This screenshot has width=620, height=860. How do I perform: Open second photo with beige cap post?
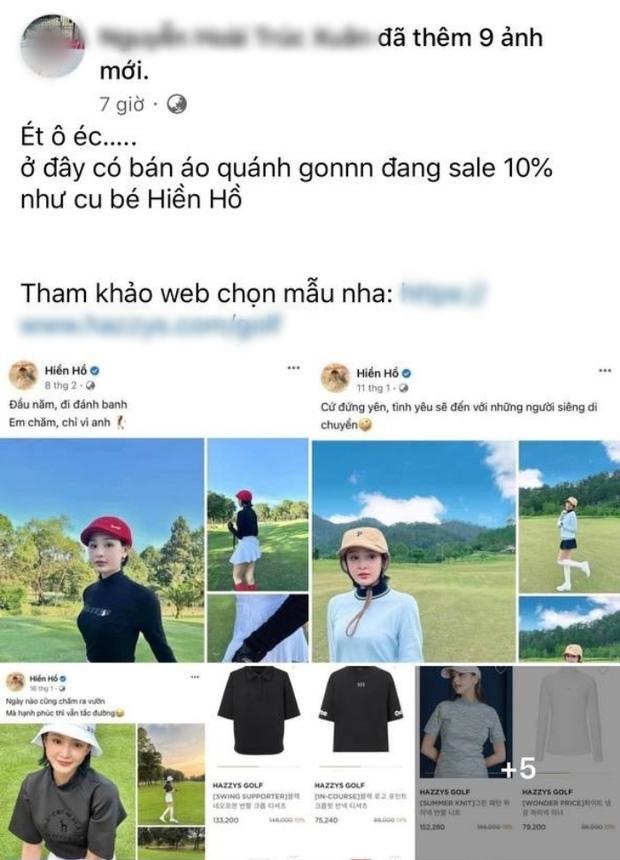[464, 508]
